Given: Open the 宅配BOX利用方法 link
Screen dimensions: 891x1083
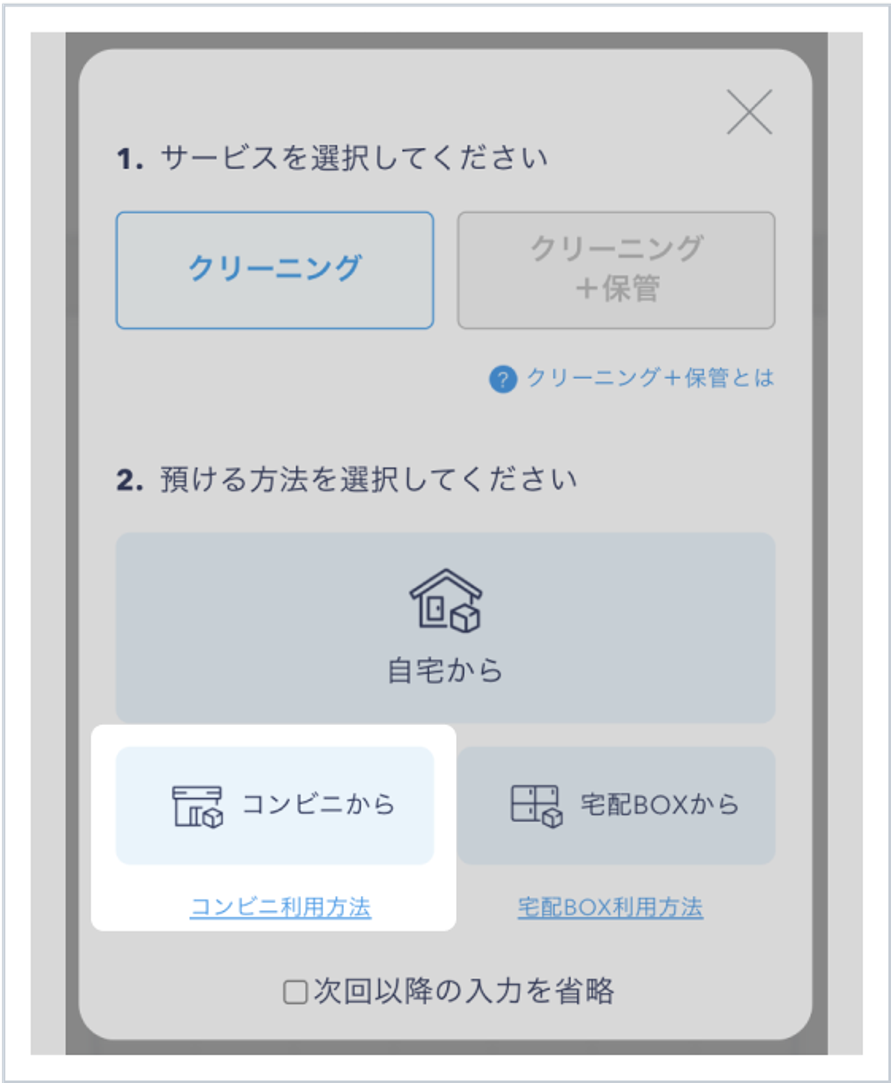Looking at the screenshot, I should click(x=610, y=908).
